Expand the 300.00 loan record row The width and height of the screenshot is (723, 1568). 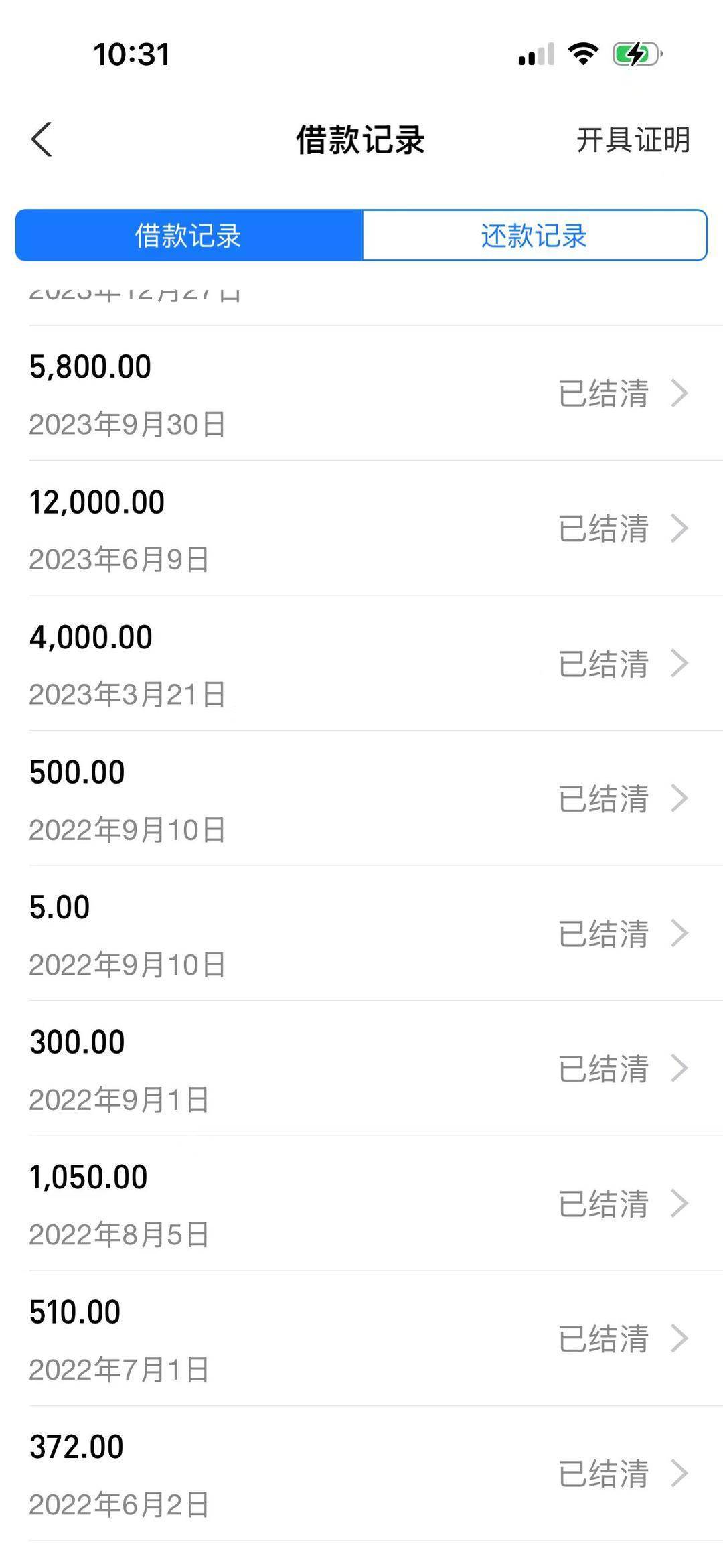(361, 1068)
